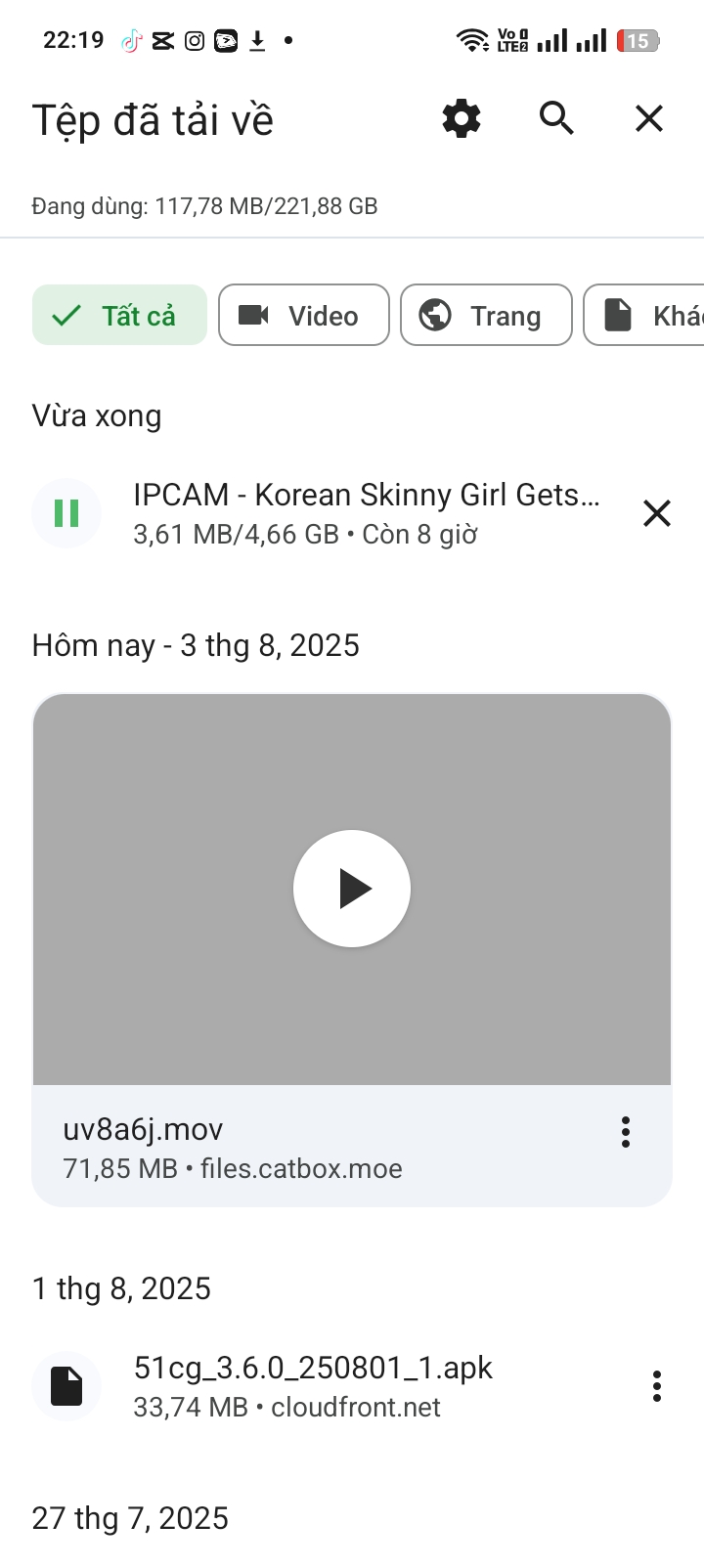Image resolution: width=704 pixels, height=1568 pixels.
Task: Pause the IPCAM download
Action: pos(66,513)
